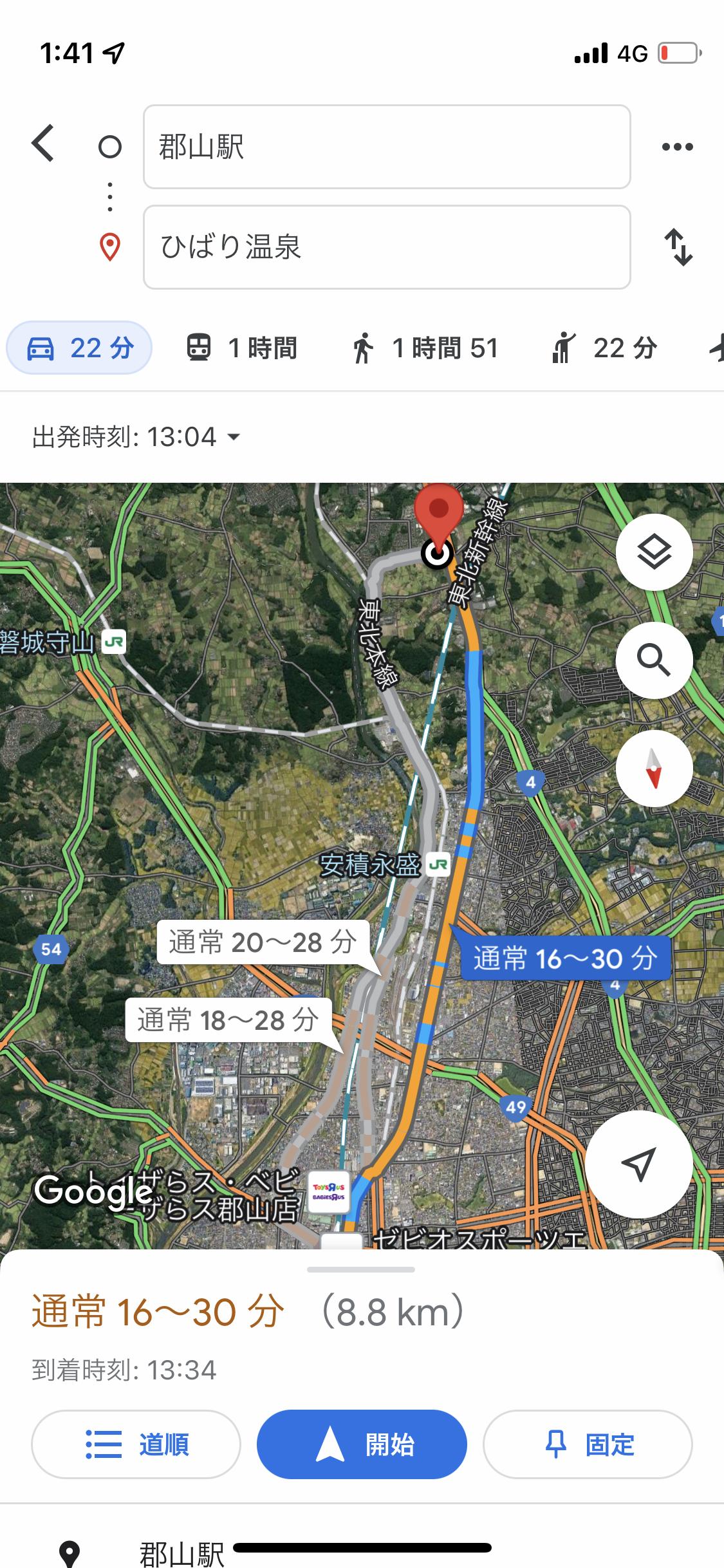The width and height of the screenshot is (724, 1568).
Task: Open the 出発時刻 13:04 dropdown
Action: (x=136, y=437)
